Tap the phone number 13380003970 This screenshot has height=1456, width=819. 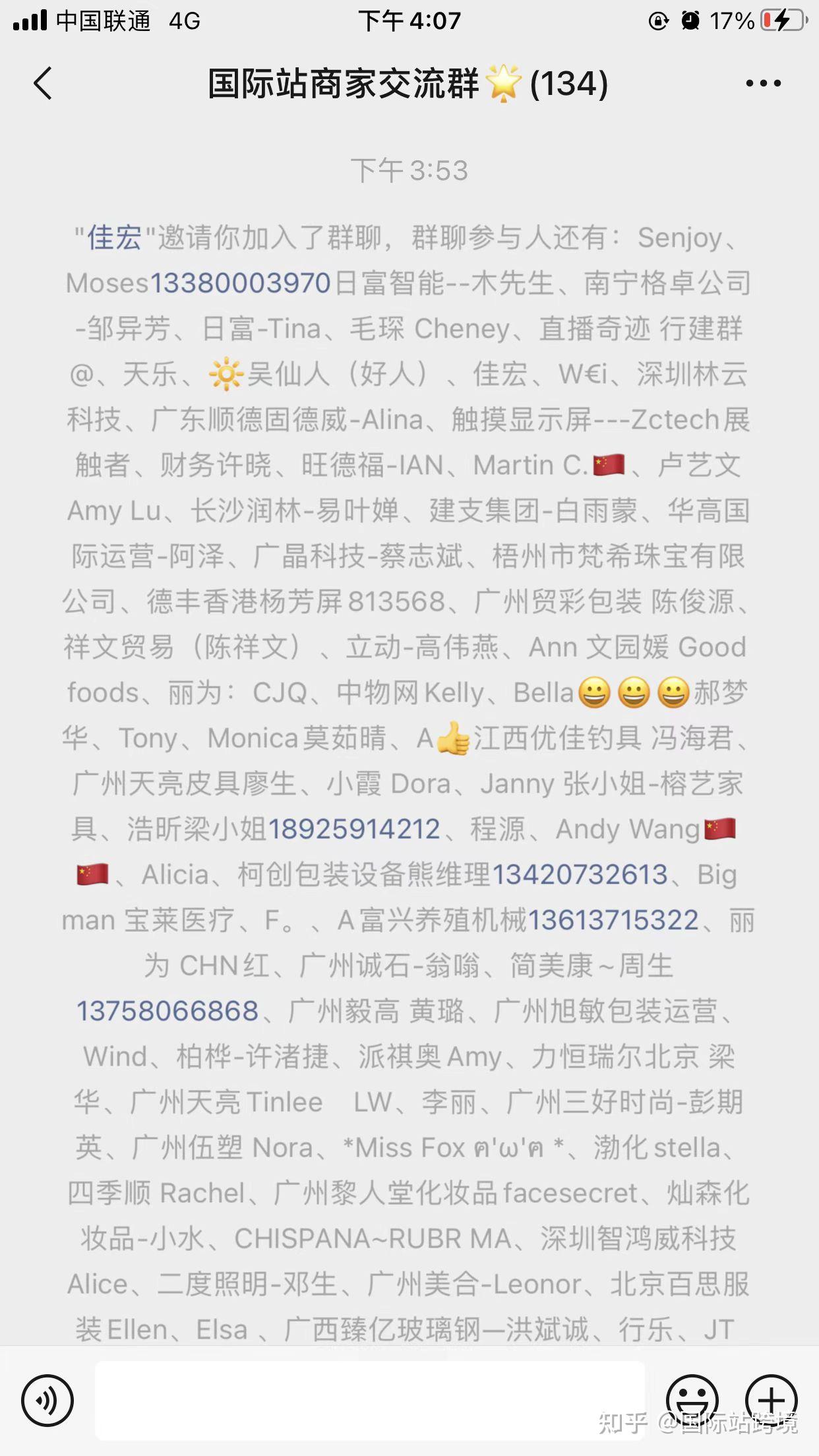click(x=241, y=284)
